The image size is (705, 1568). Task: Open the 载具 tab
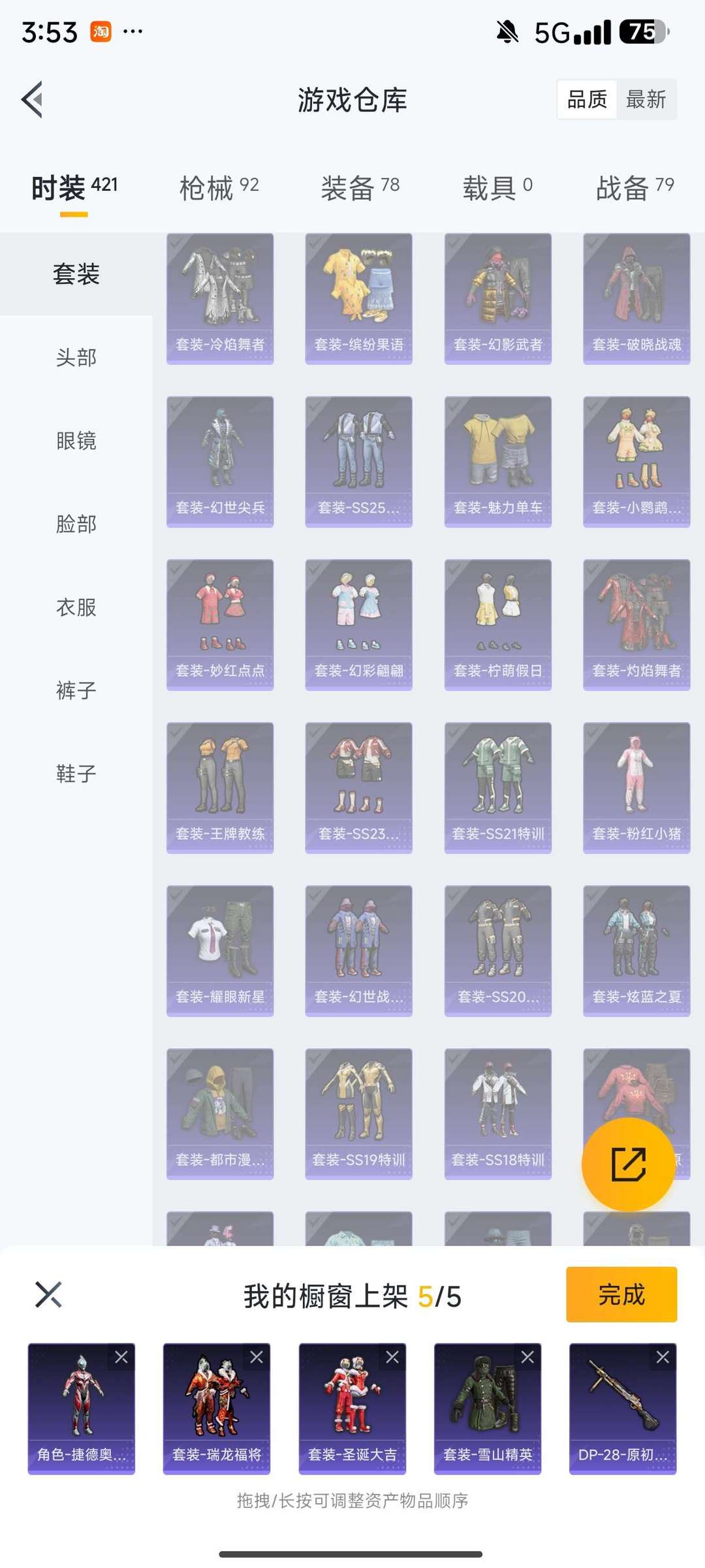coord(497,187)
